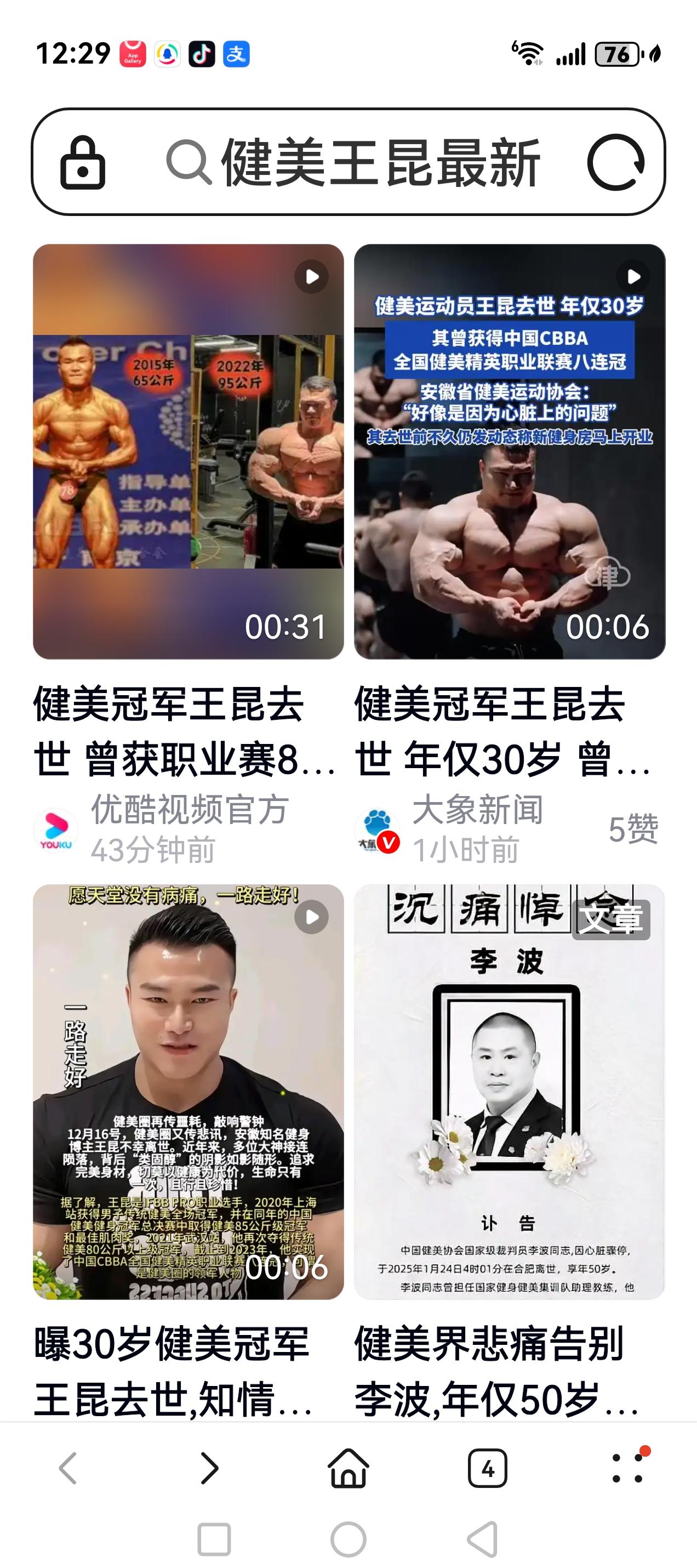Open the site security lock icon
The width and height of the screenshot is (697, 1568).
tap(83, 162)
